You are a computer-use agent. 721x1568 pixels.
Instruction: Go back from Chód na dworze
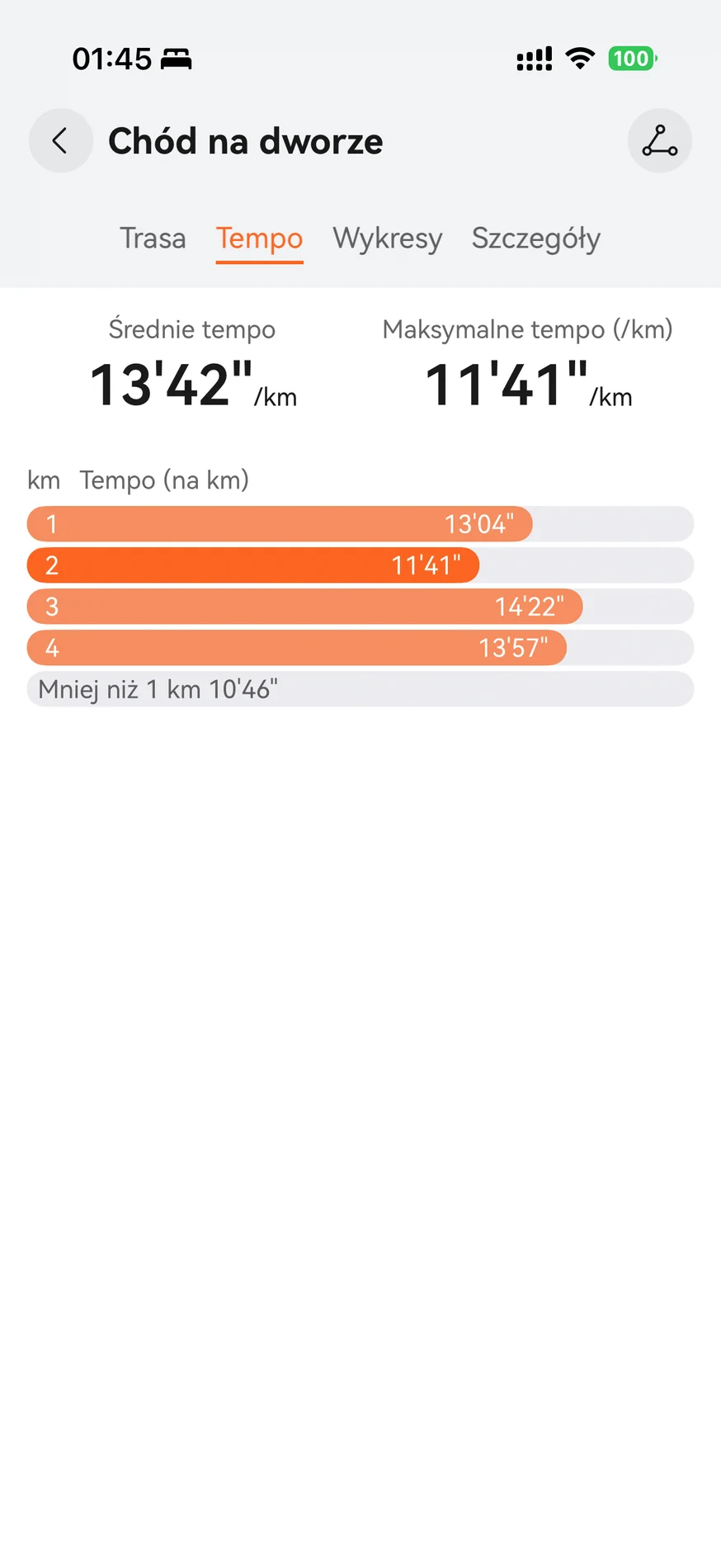pos(60,141)
